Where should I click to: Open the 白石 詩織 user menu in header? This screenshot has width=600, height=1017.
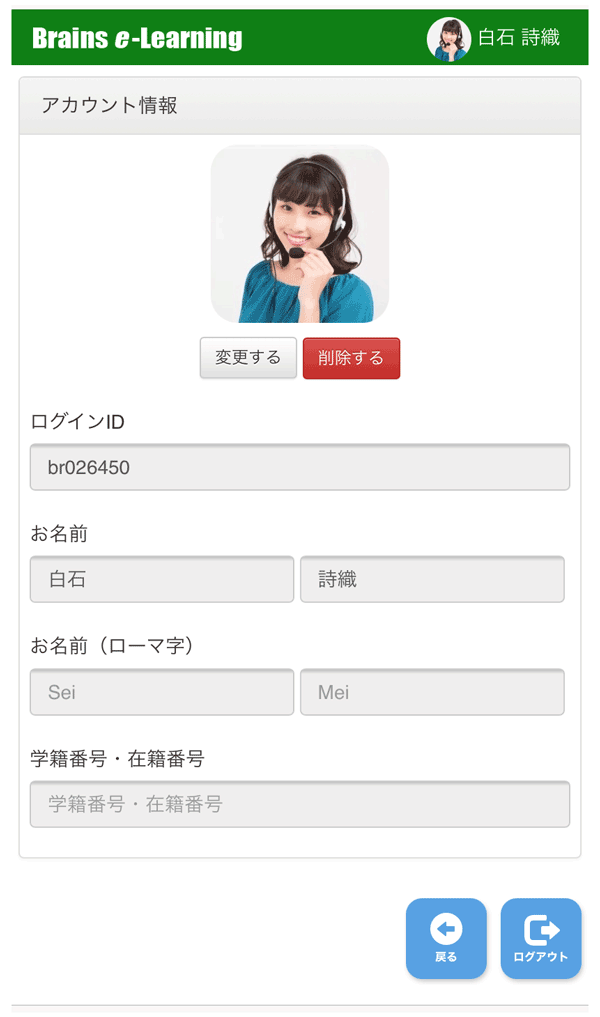point(493,38)
